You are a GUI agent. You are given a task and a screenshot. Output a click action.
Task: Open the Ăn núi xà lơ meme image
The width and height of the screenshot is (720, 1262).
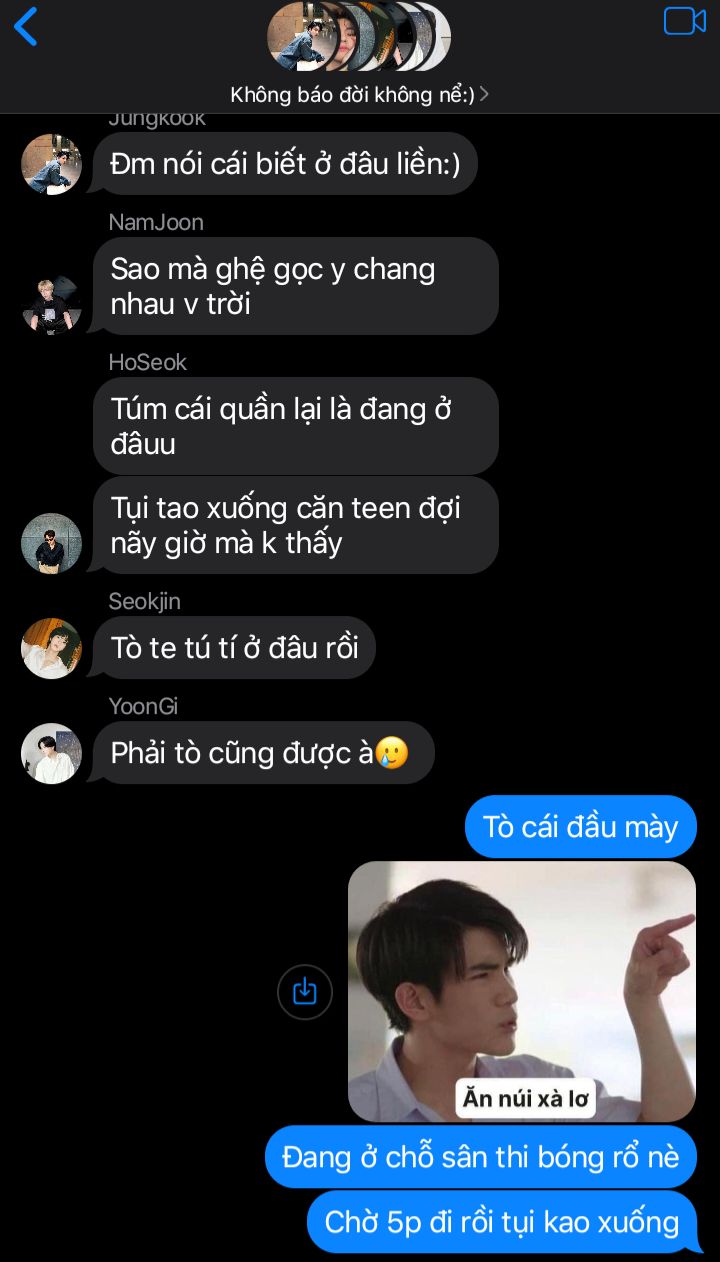(x=522, y=991)
